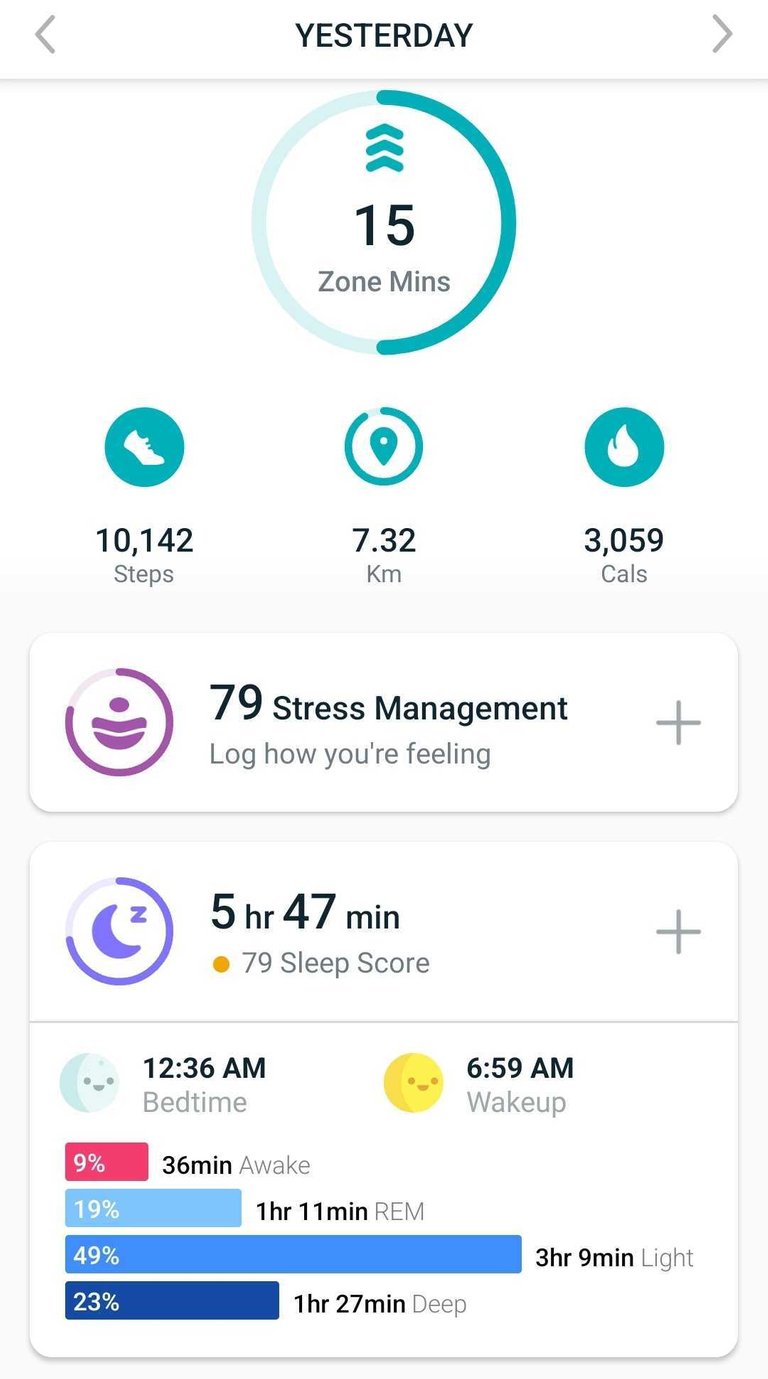Image resolution: width=768 pixels, height=1379 pixels.
Task: Open the Stress Management card
Action: tap(384, 722)
